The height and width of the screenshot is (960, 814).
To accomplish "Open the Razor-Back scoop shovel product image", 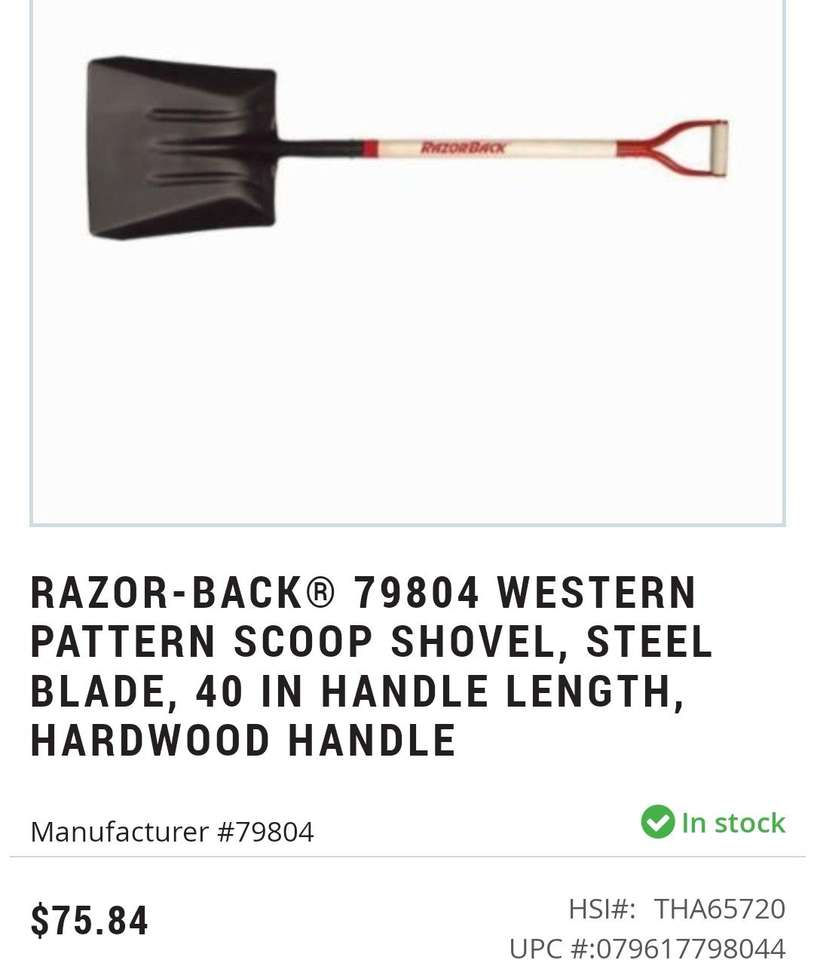I will (406, 150).
